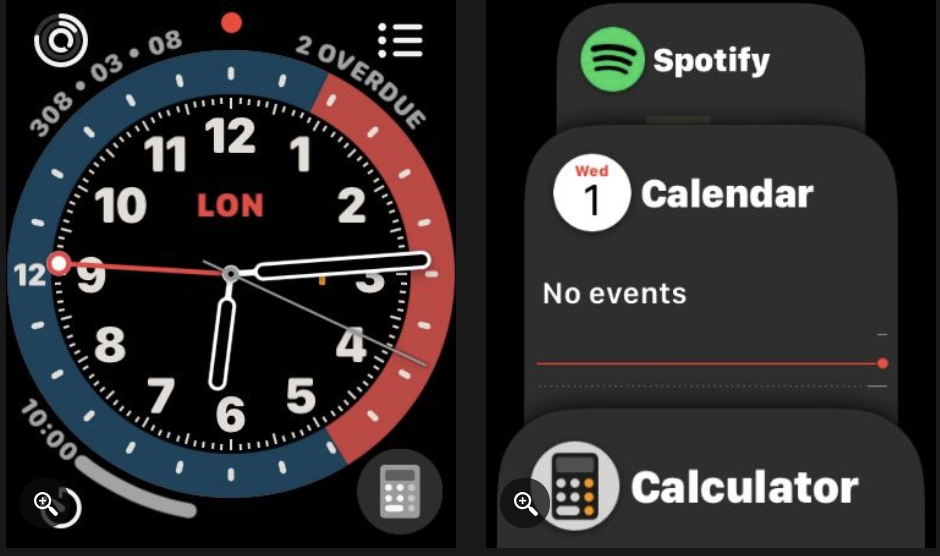Open the Reminders list complication
940x556 pixels.
coord(400,41)
